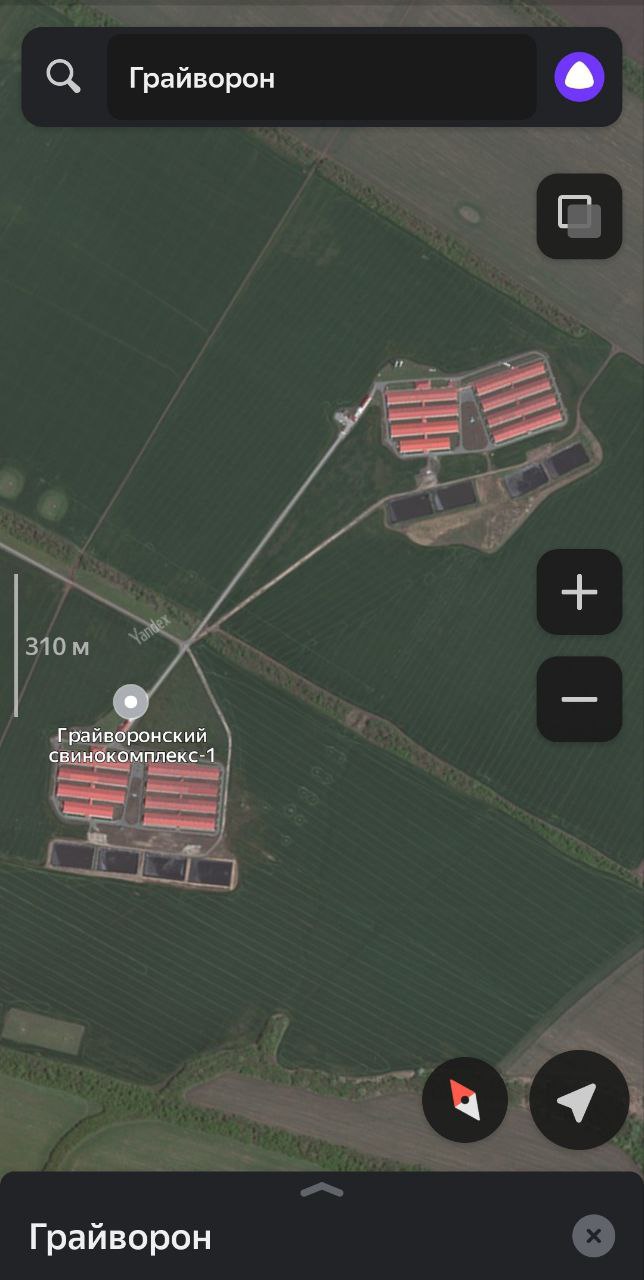Open the search field showing Грайворон
Screen dimensions: 644x1280
[x=322, y=78]
